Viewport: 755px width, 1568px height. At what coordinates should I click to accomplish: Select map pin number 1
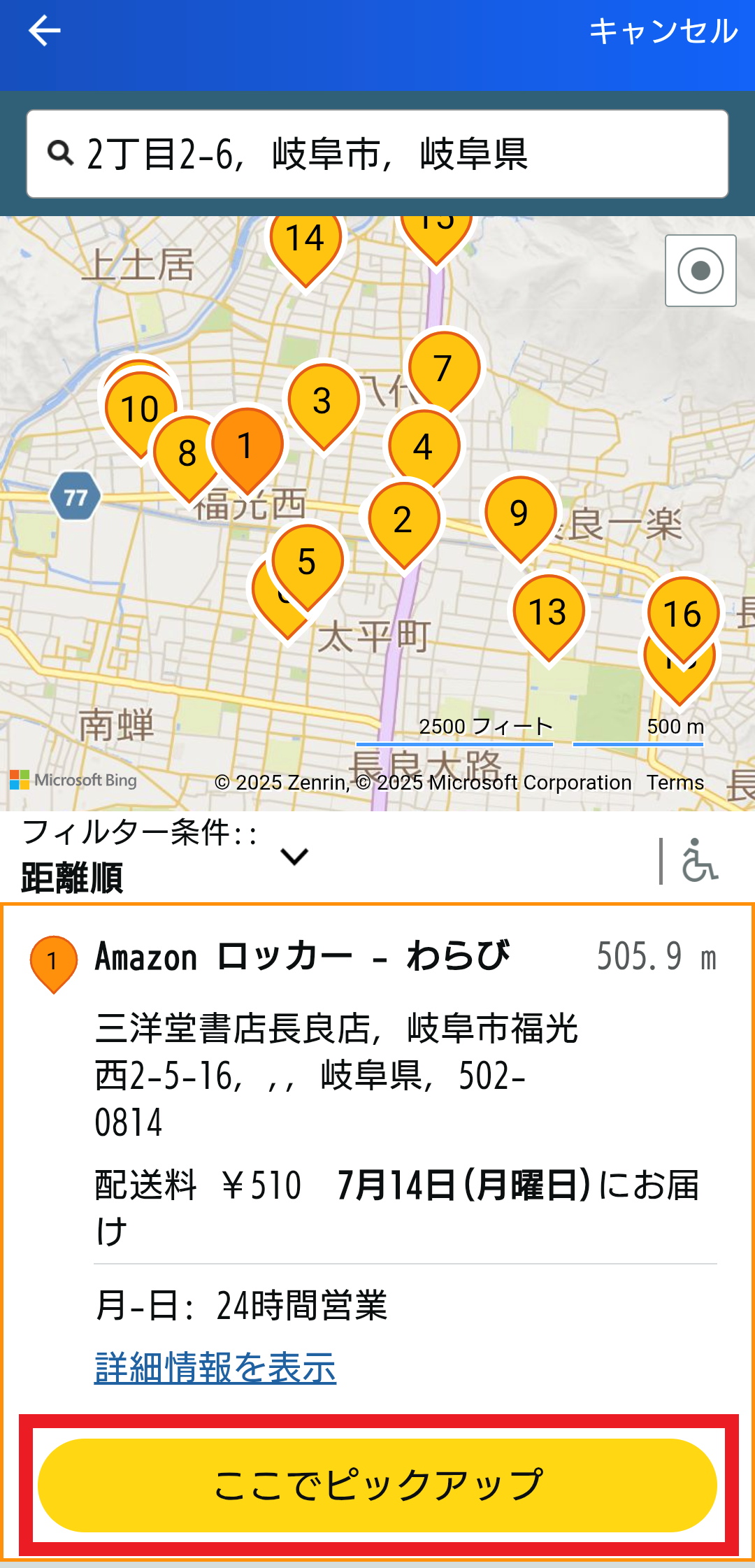coord(247,448)
